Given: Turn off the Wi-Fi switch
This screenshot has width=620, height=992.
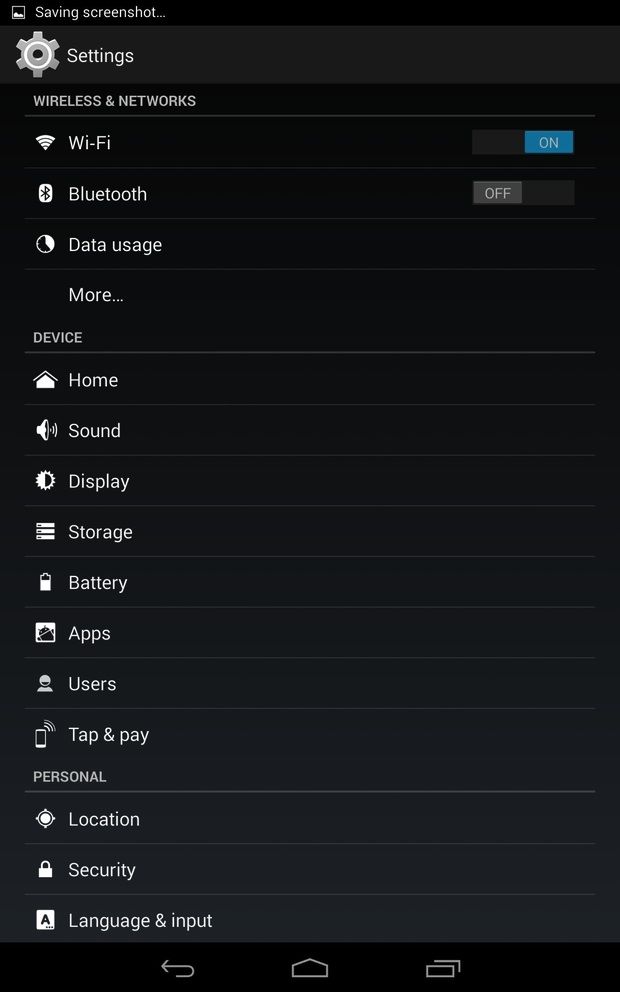Looking at the screenshot, I should tap(523, 142).
